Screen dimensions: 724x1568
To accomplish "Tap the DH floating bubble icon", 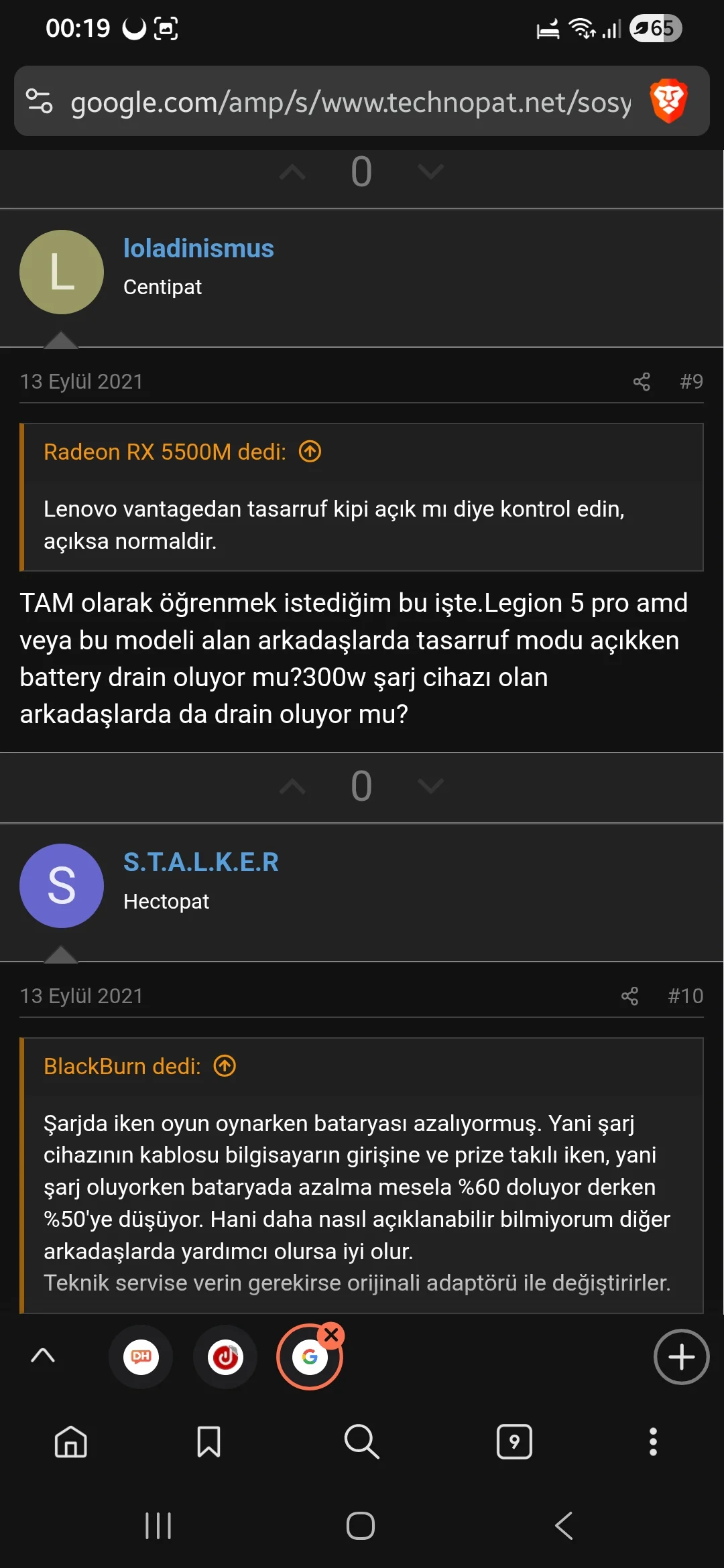I will pyautogui.click(x=141, y=1356).
